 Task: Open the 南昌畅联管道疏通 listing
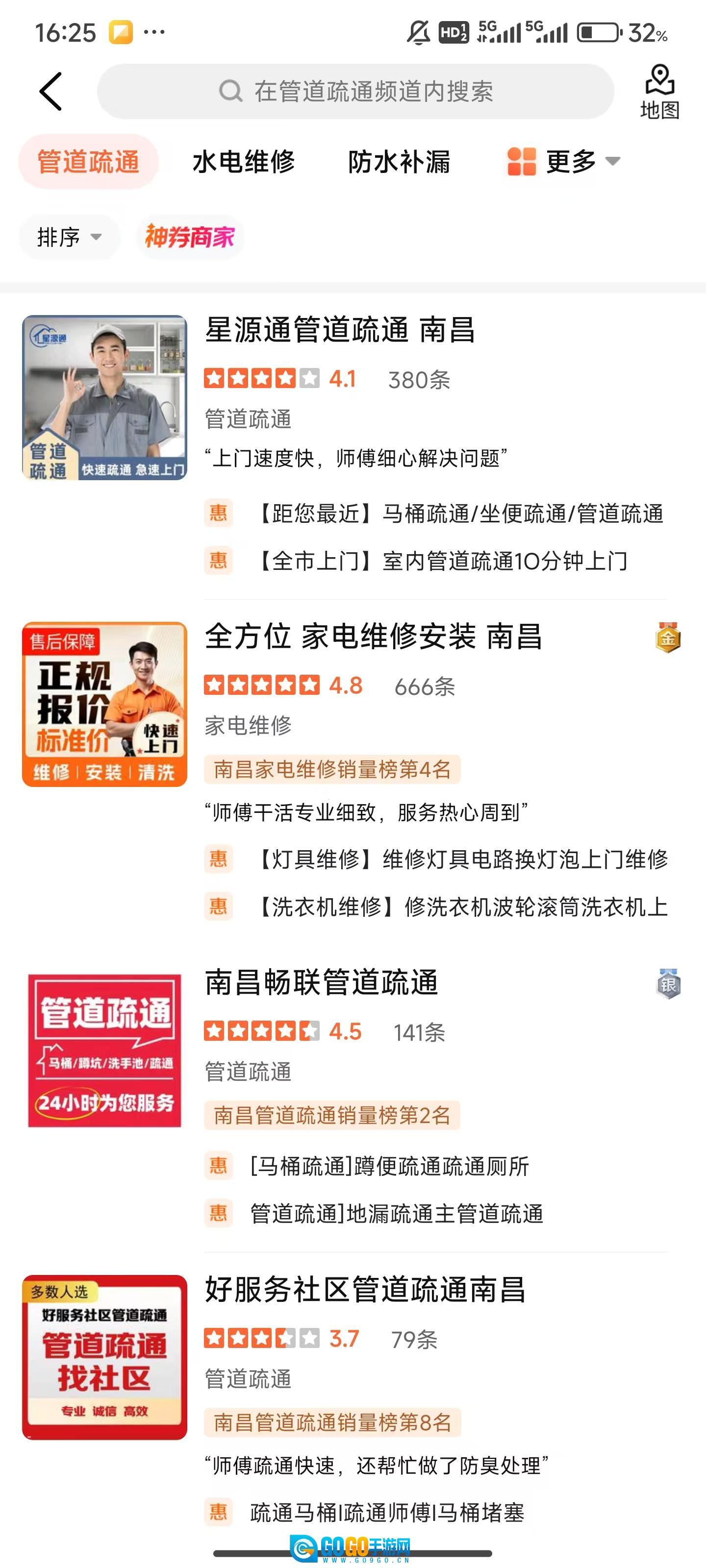tap(322, 982)
